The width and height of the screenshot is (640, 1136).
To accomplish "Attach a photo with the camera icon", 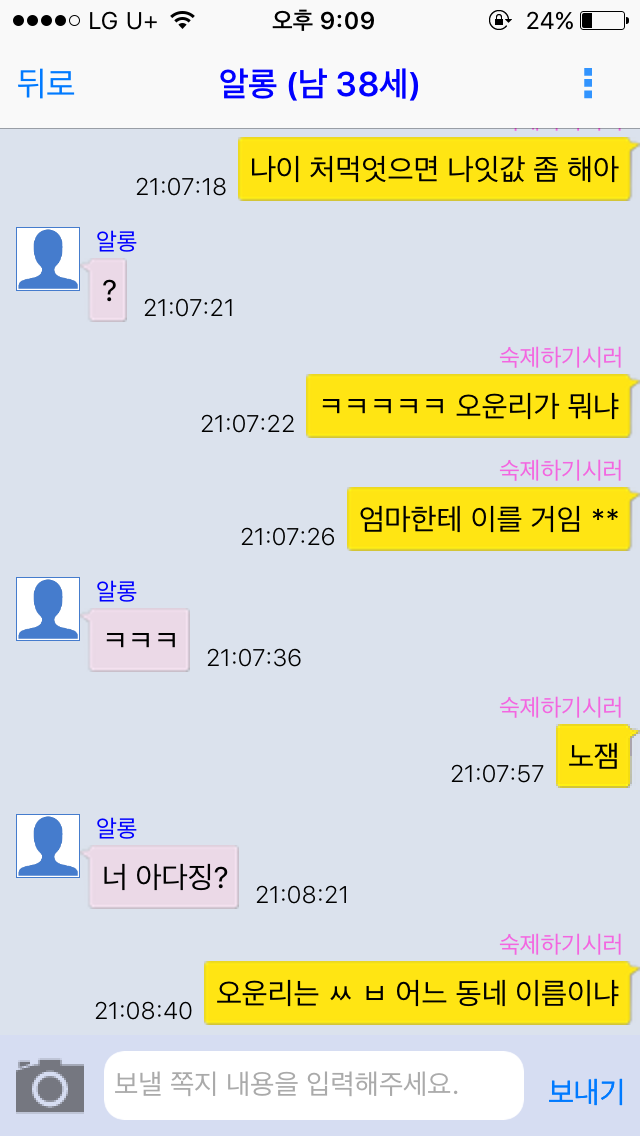I will [x=50, y=1086].
